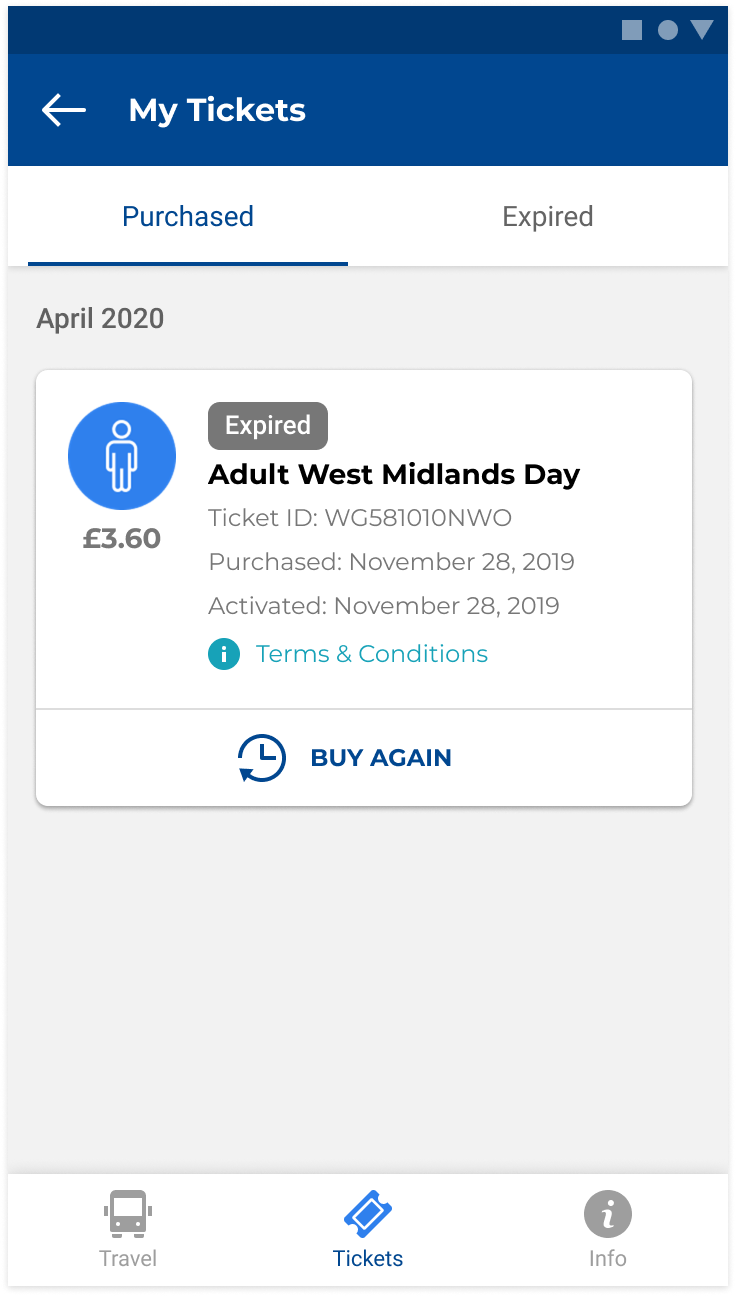Tap the Tickets icon in bottom navigation

coord(367,1212)
